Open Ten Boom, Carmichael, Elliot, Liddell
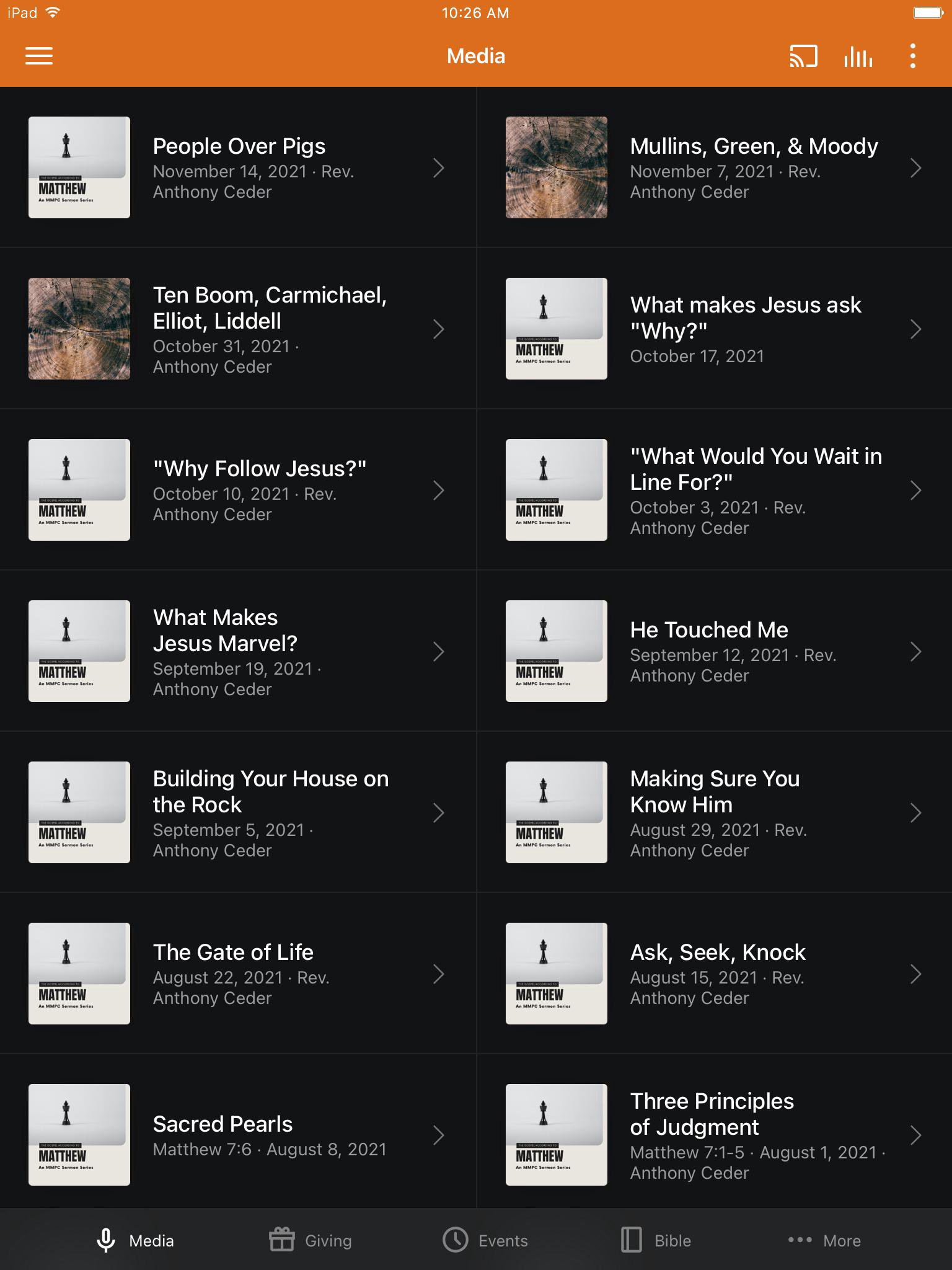952x1270 pixels. pos(238,329)
